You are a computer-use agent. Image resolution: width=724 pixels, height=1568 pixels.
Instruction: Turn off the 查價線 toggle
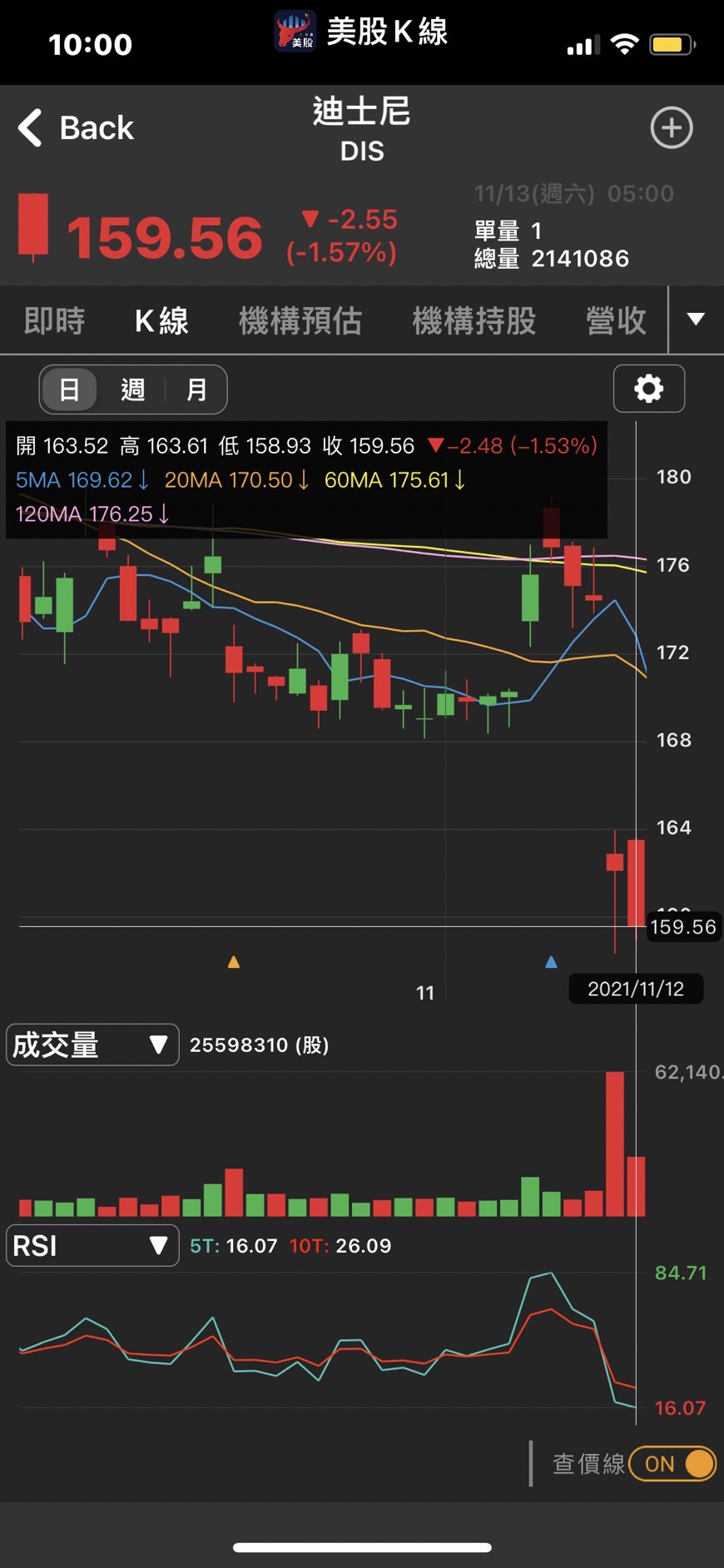coord(672,1464)
